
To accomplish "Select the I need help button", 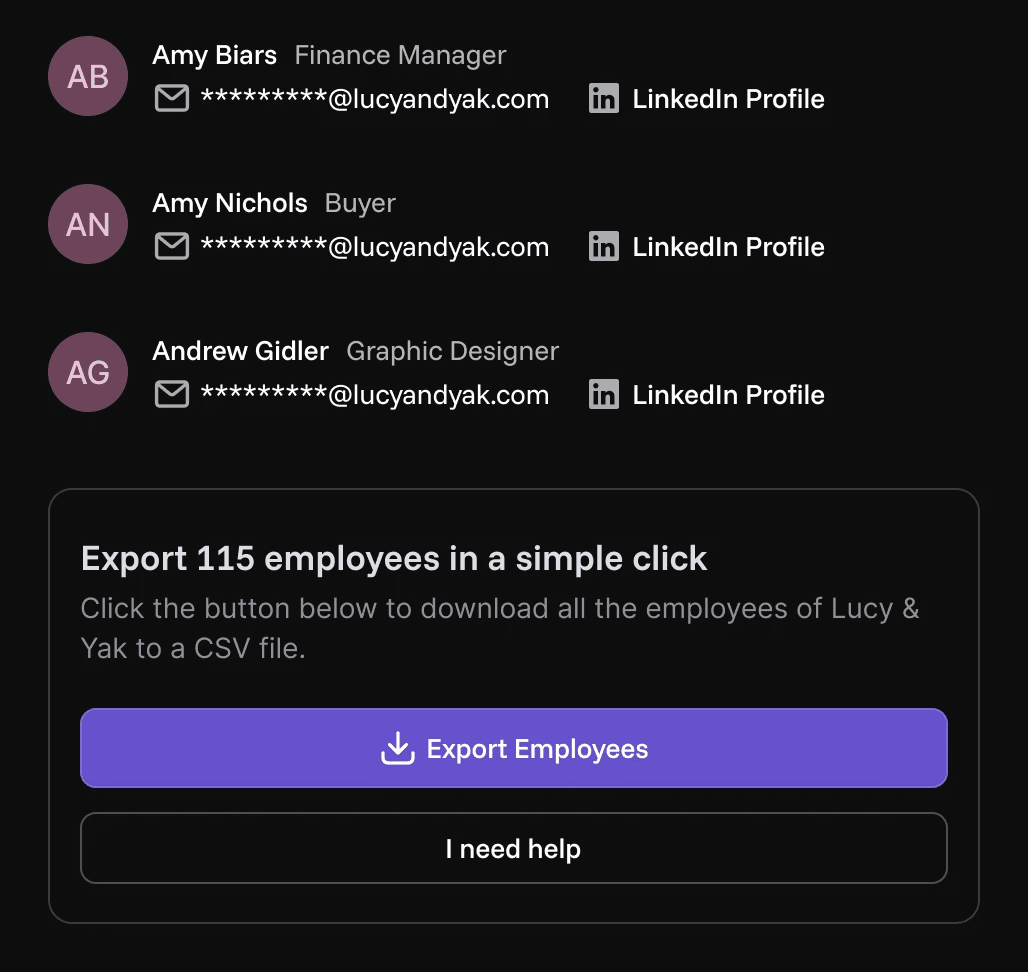I will click(514, 848).
